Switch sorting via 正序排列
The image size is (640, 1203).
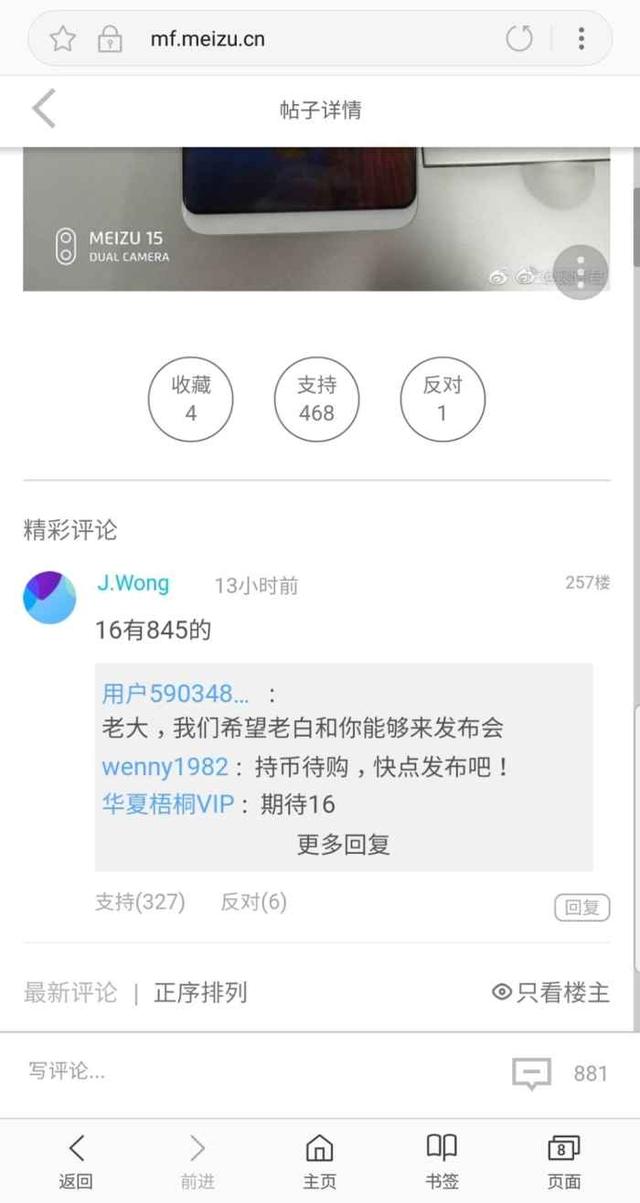click(200, 993)
